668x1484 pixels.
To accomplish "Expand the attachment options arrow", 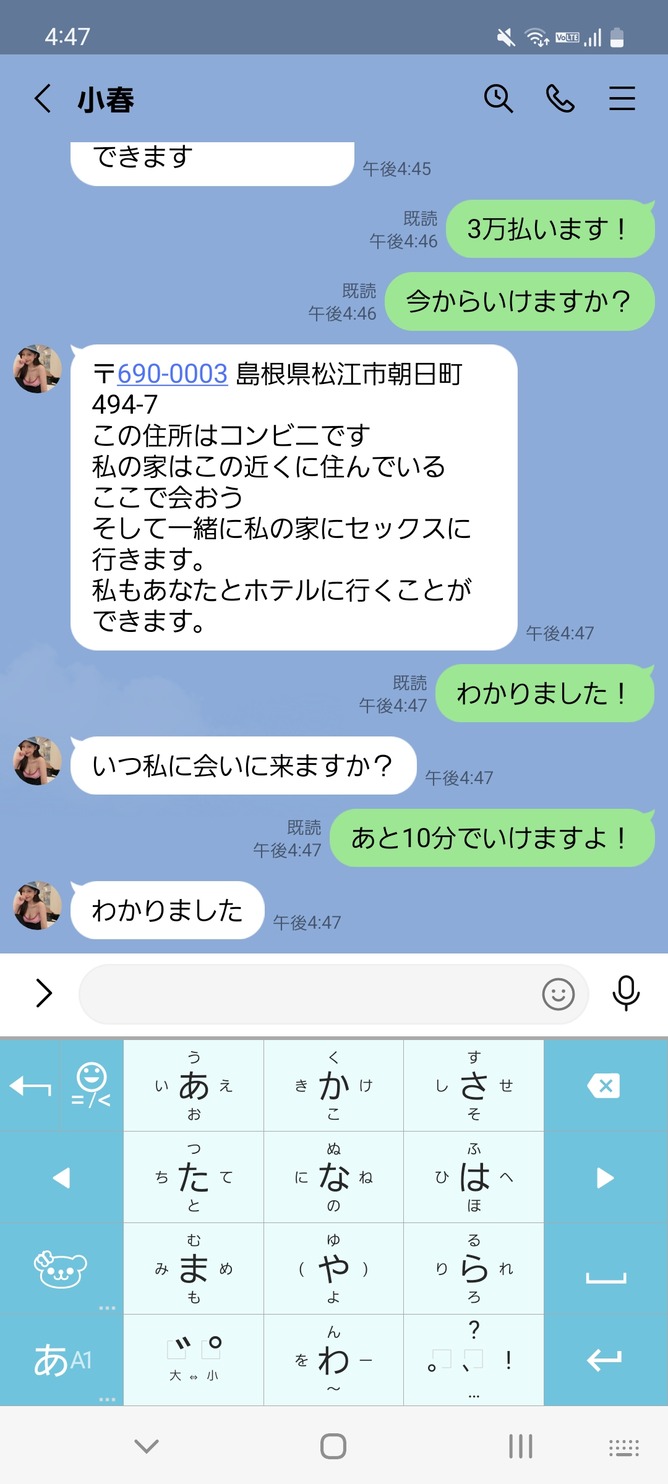I will pos(43,992).
